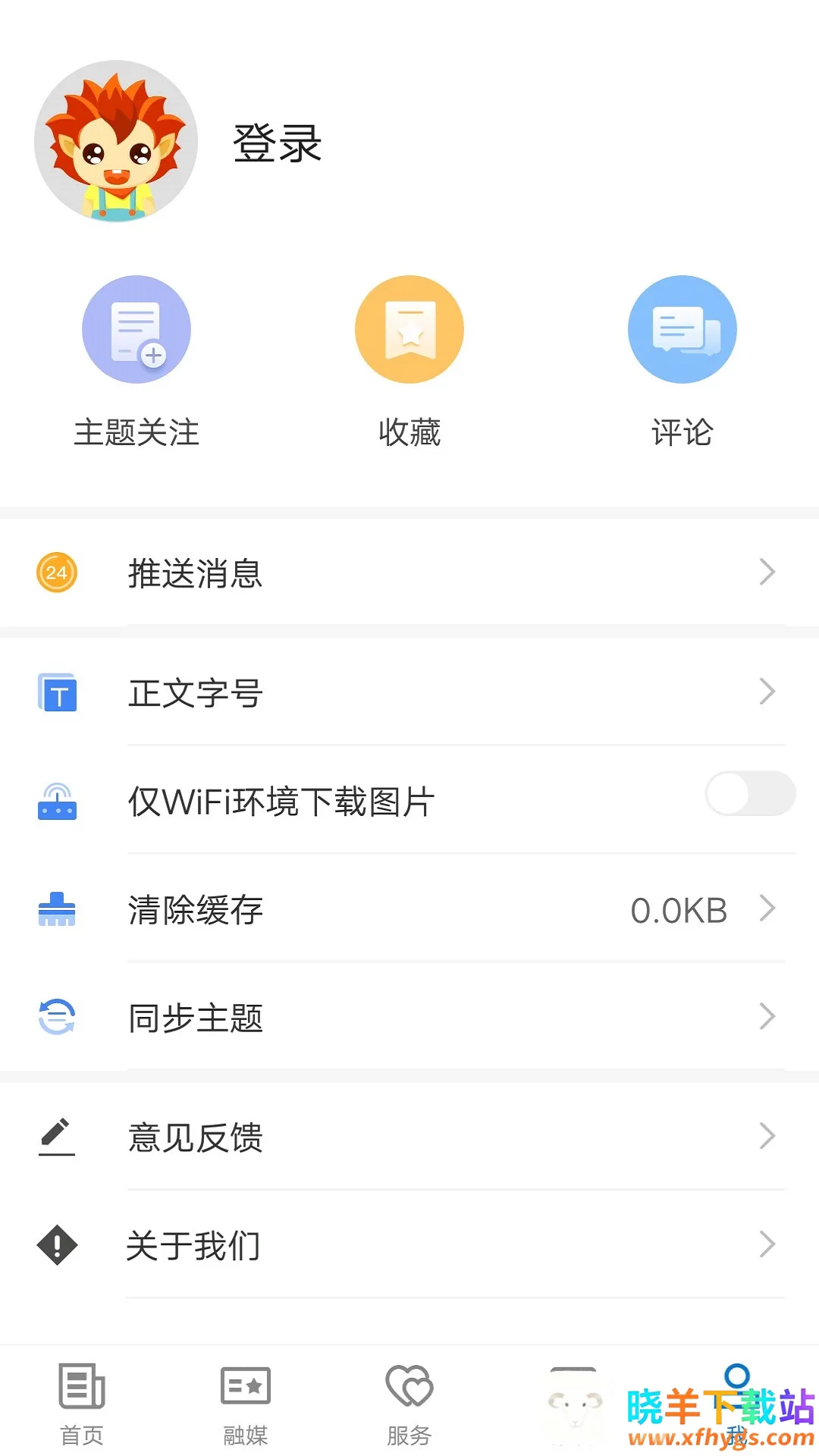The width and height of the screenshot is (819, 1456).
Task: Change 正文字号 text size
Action: pos(409,692)
